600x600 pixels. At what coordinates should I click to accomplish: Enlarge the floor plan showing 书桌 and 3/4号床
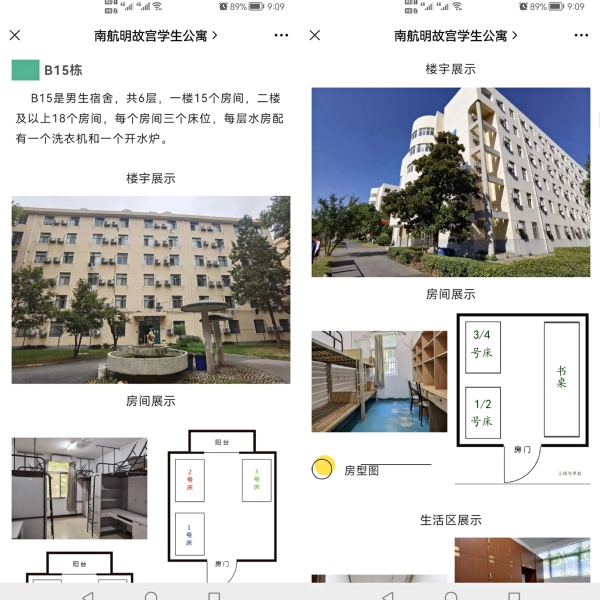pos(522,398)
